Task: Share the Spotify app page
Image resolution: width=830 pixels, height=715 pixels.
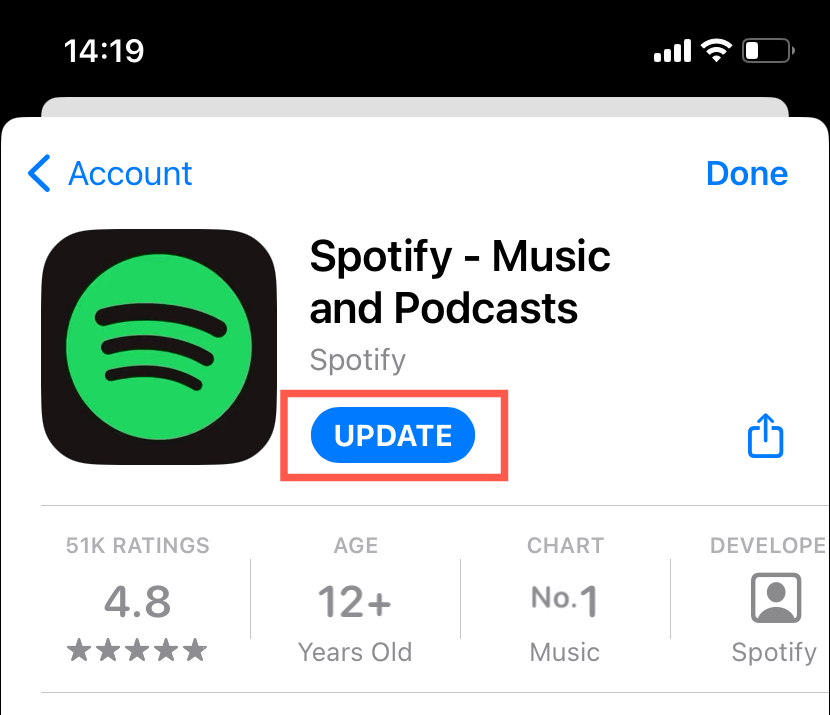Action: [x=765, y=437]
